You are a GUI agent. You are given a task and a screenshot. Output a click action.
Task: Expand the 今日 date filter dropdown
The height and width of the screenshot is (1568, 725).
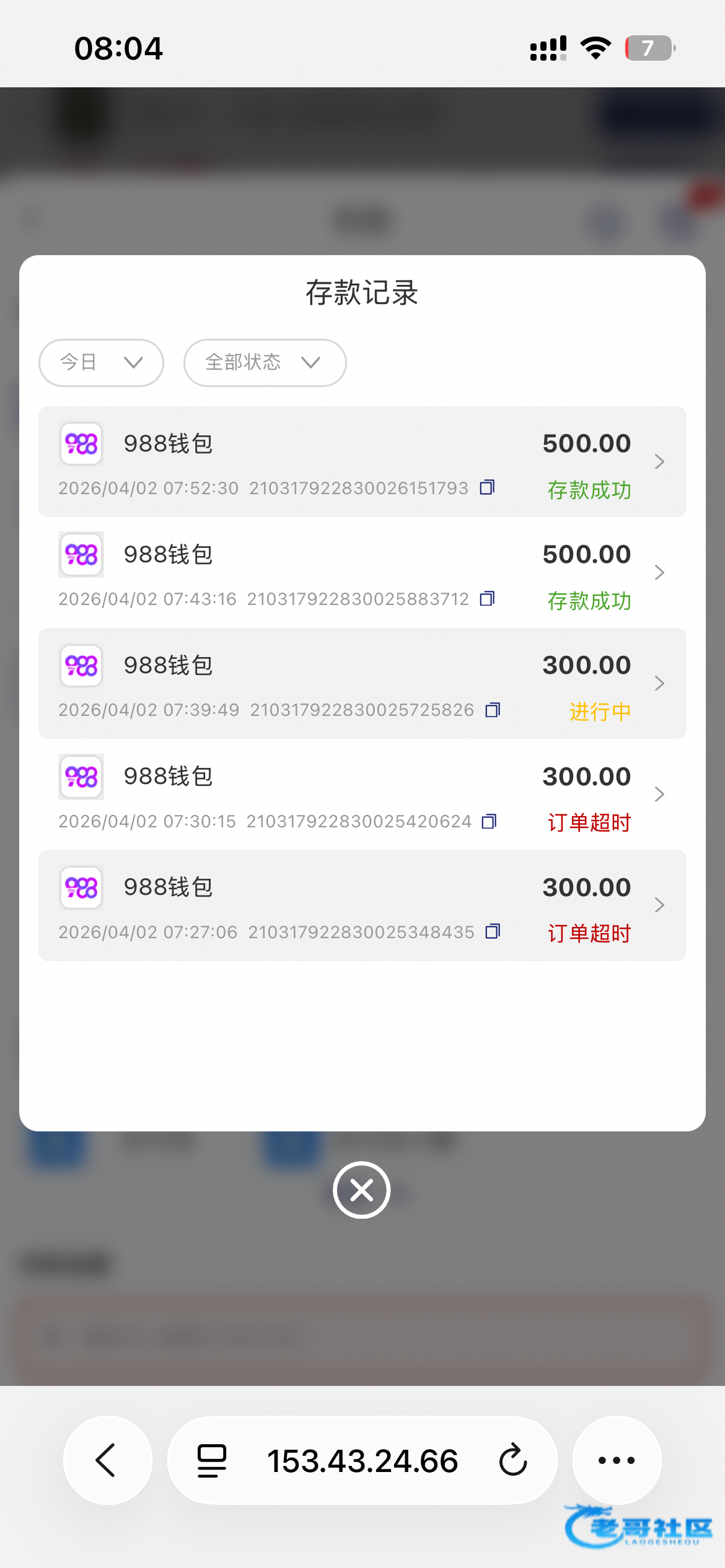[101, 362]
